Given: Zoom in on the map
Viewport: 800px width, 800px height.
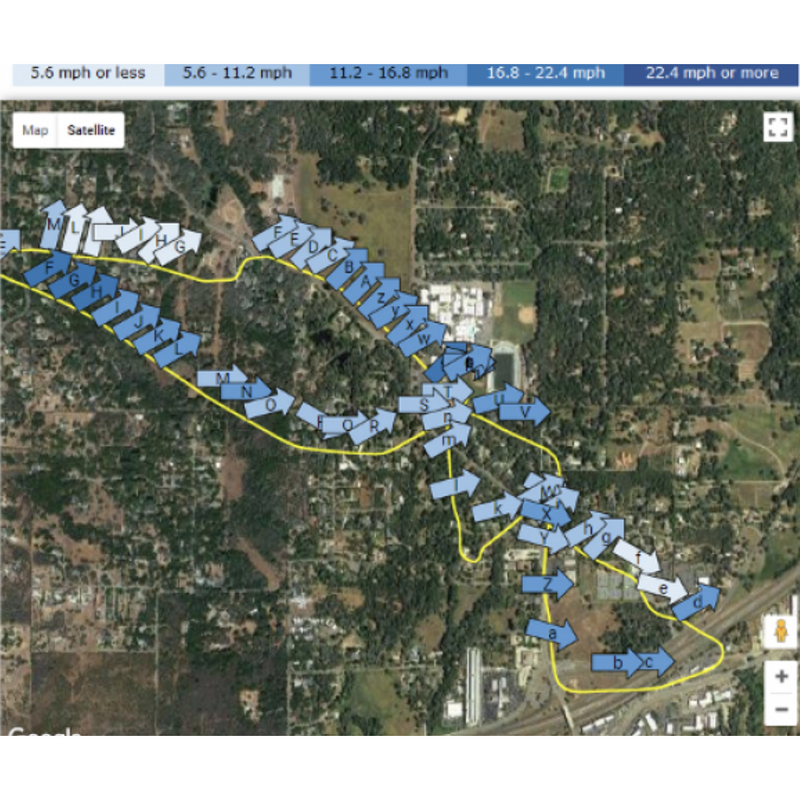Looking at the screenshot, I should pos(780,677).
